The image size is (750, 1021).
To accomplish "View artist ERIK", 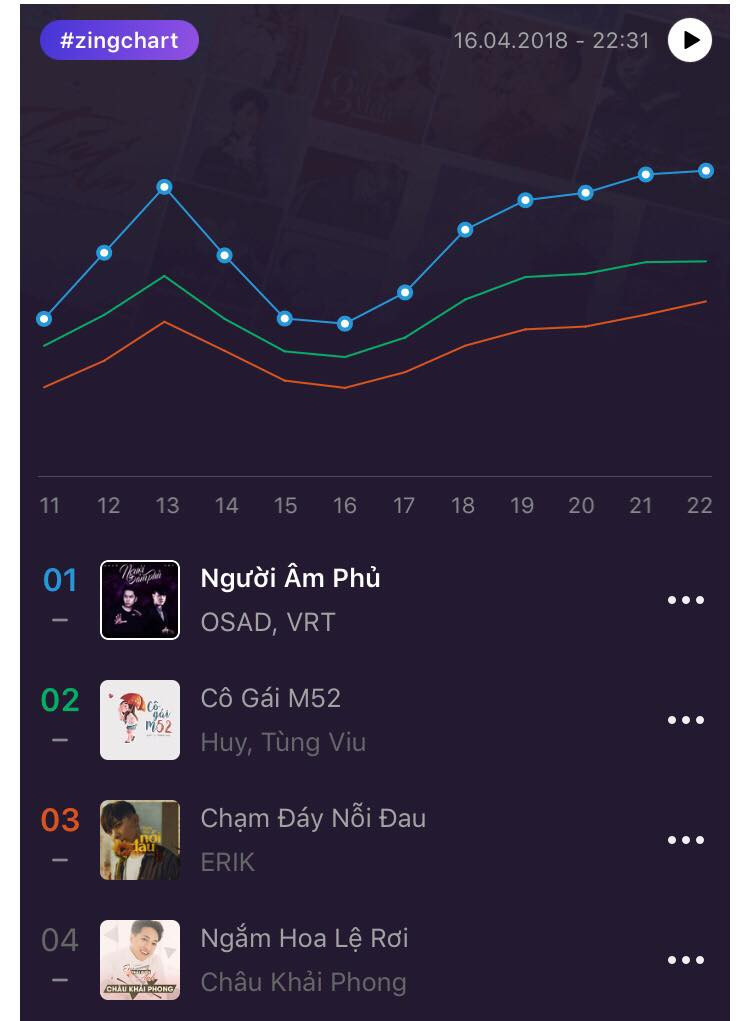I will [x=227, y=862].
